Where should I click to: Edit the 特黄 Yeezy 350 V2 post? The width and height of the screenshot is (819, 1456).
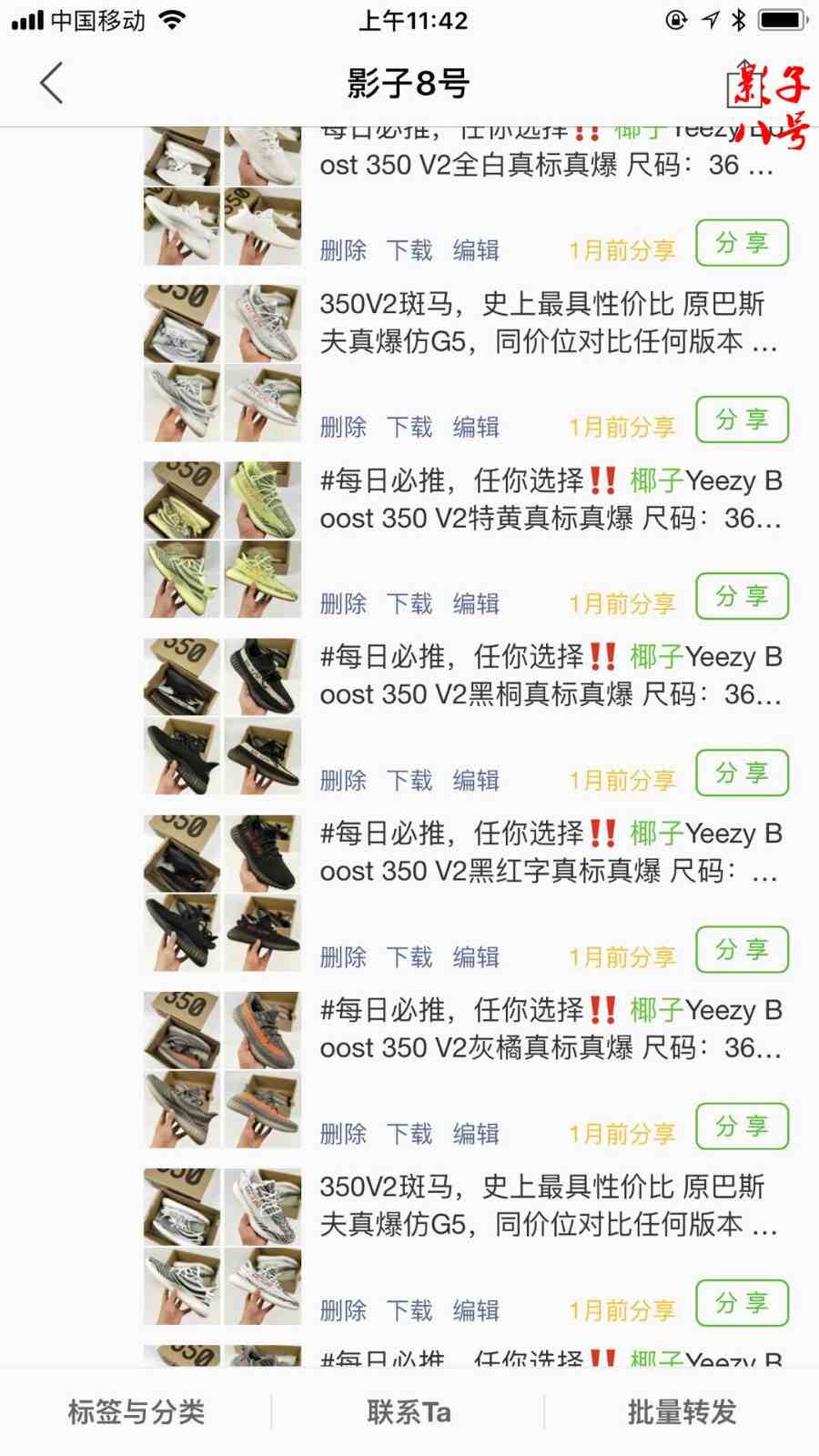[476, 604]
